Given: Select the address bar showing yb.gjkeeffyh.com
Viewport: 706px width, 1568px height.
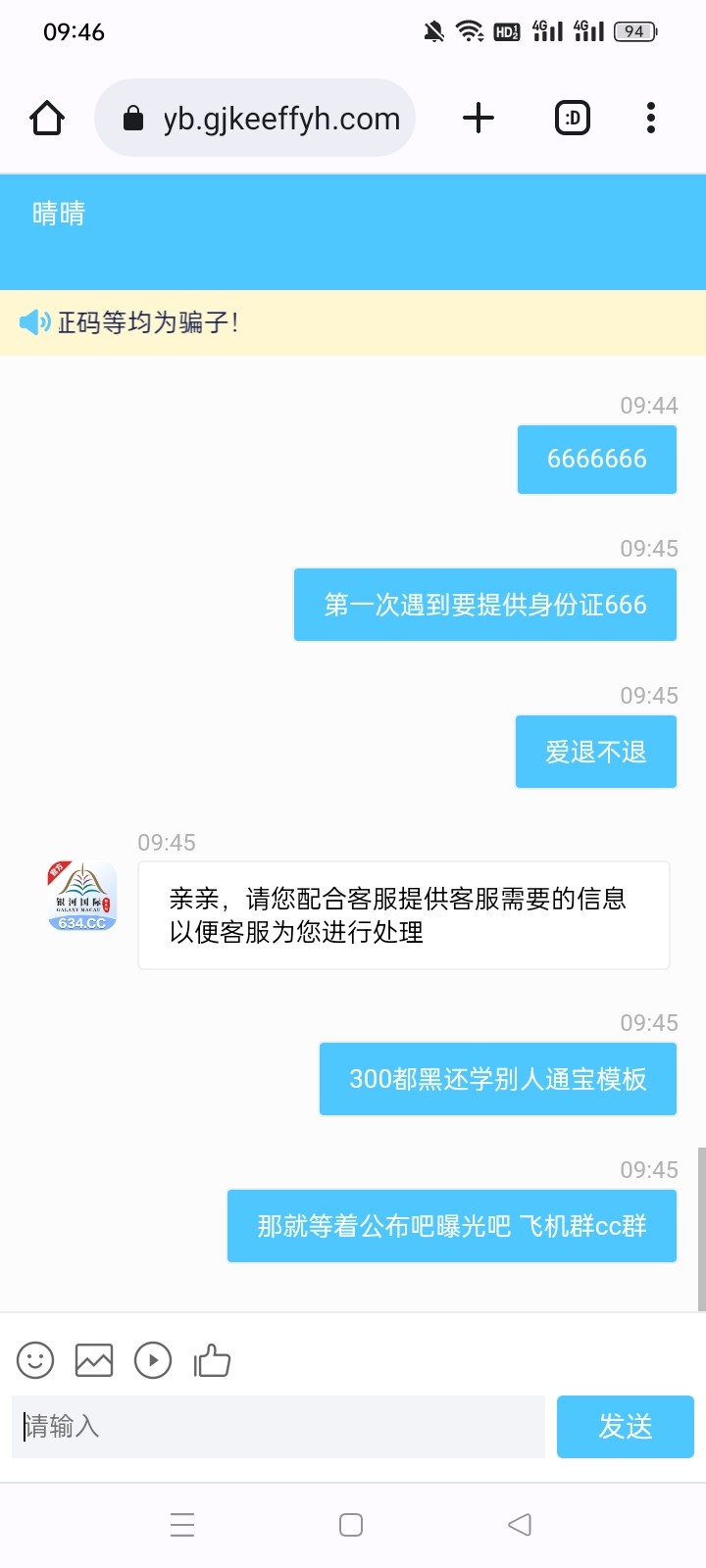Looking at the screenshot, I should click(x=281, y=118).
